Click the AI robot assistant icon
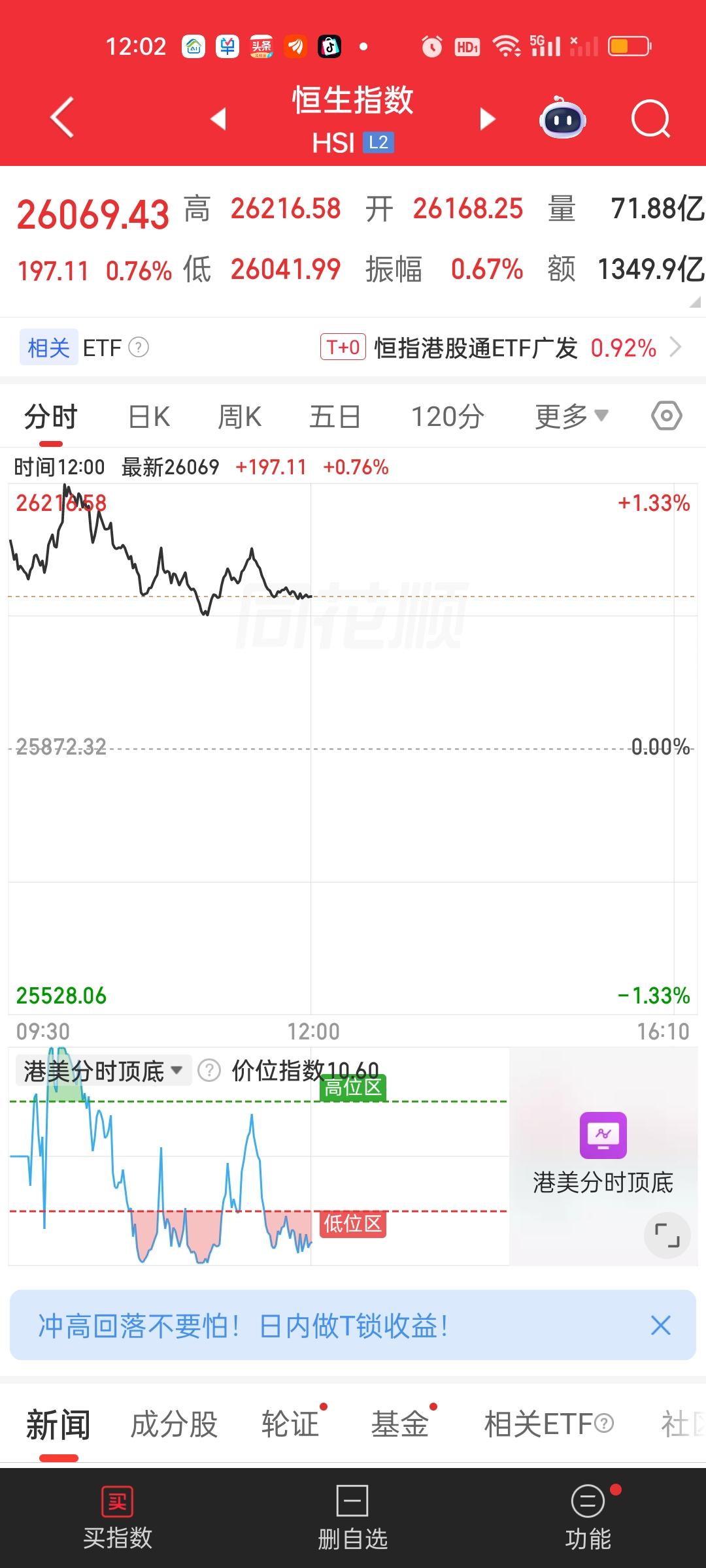 click(x=563, y=119)
